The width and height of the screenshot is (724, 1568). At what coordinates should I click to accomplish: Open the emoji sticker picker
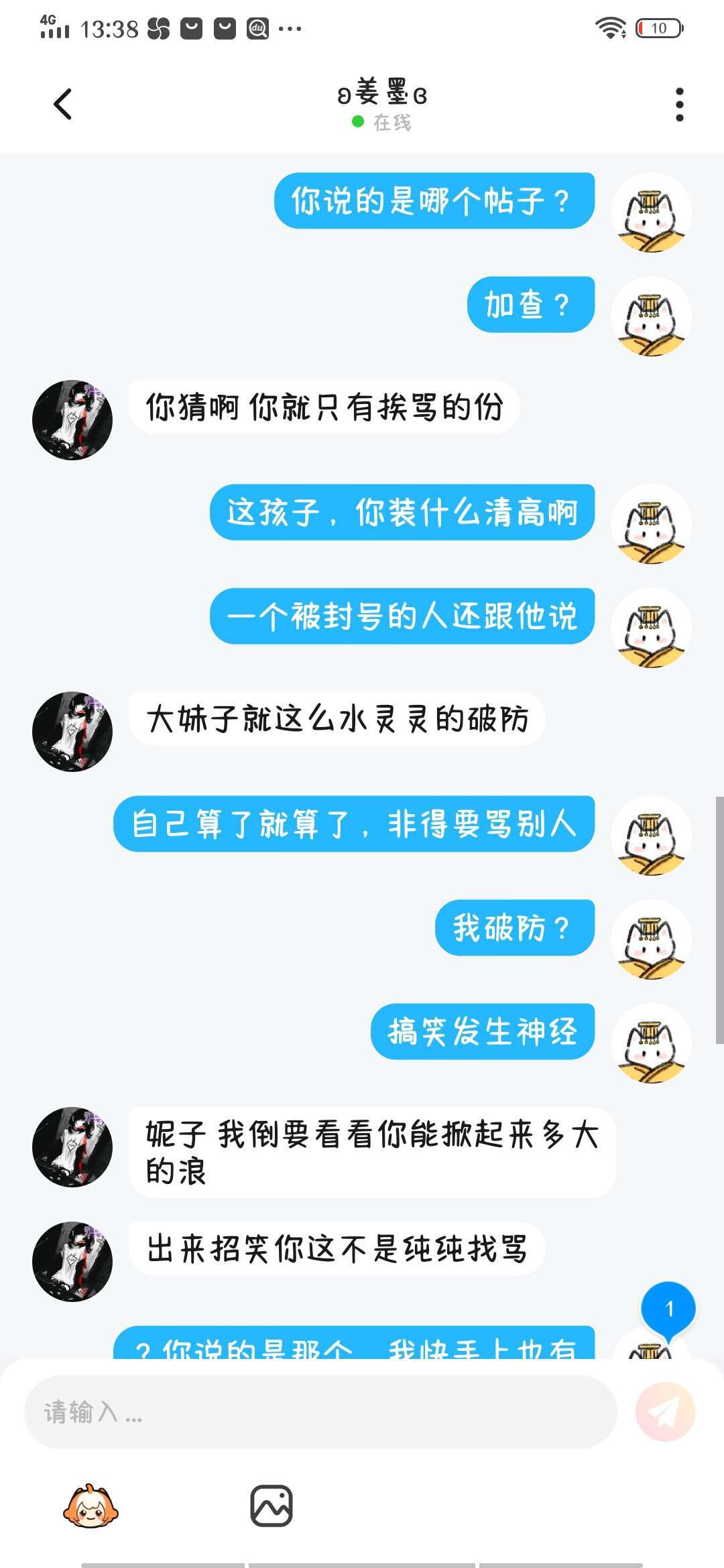tap(90, 1506)
